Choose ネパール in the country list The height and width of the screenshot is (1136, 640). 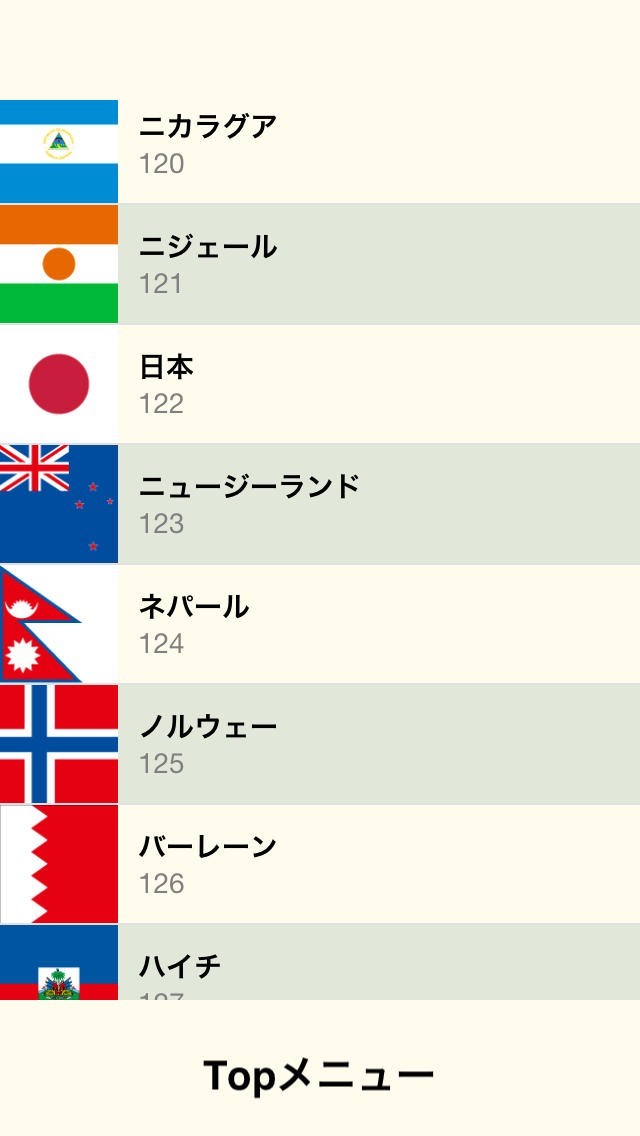320,624
